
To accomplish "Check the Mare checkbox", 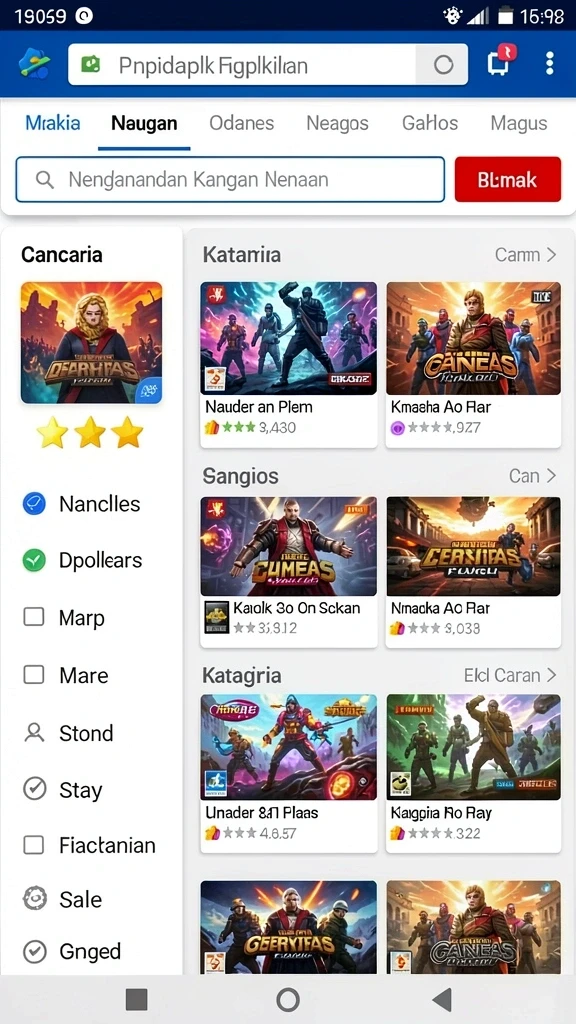I will point(34,675).
